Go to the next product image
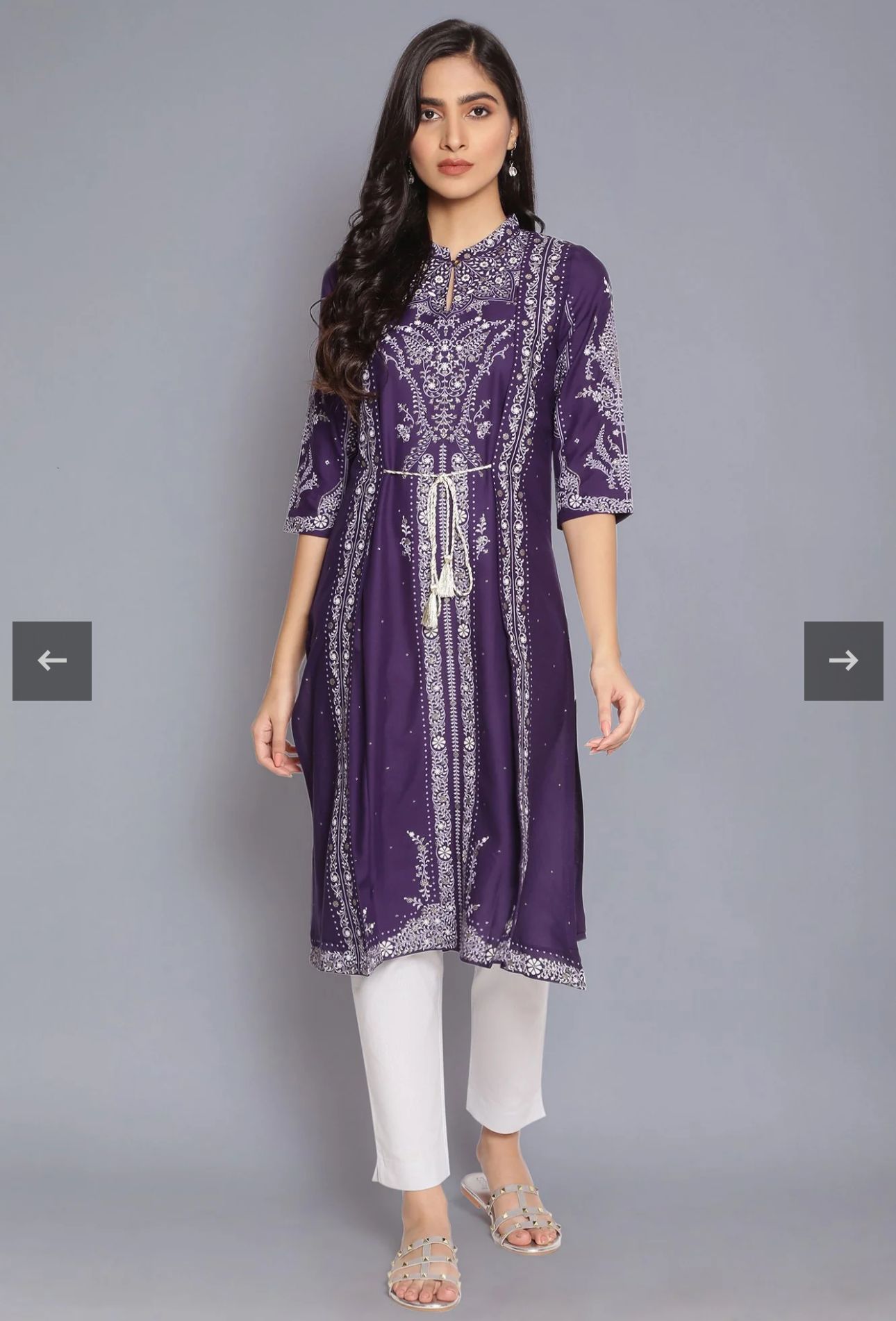This screenshot has width=896, height=1321. tap(843, 660)
